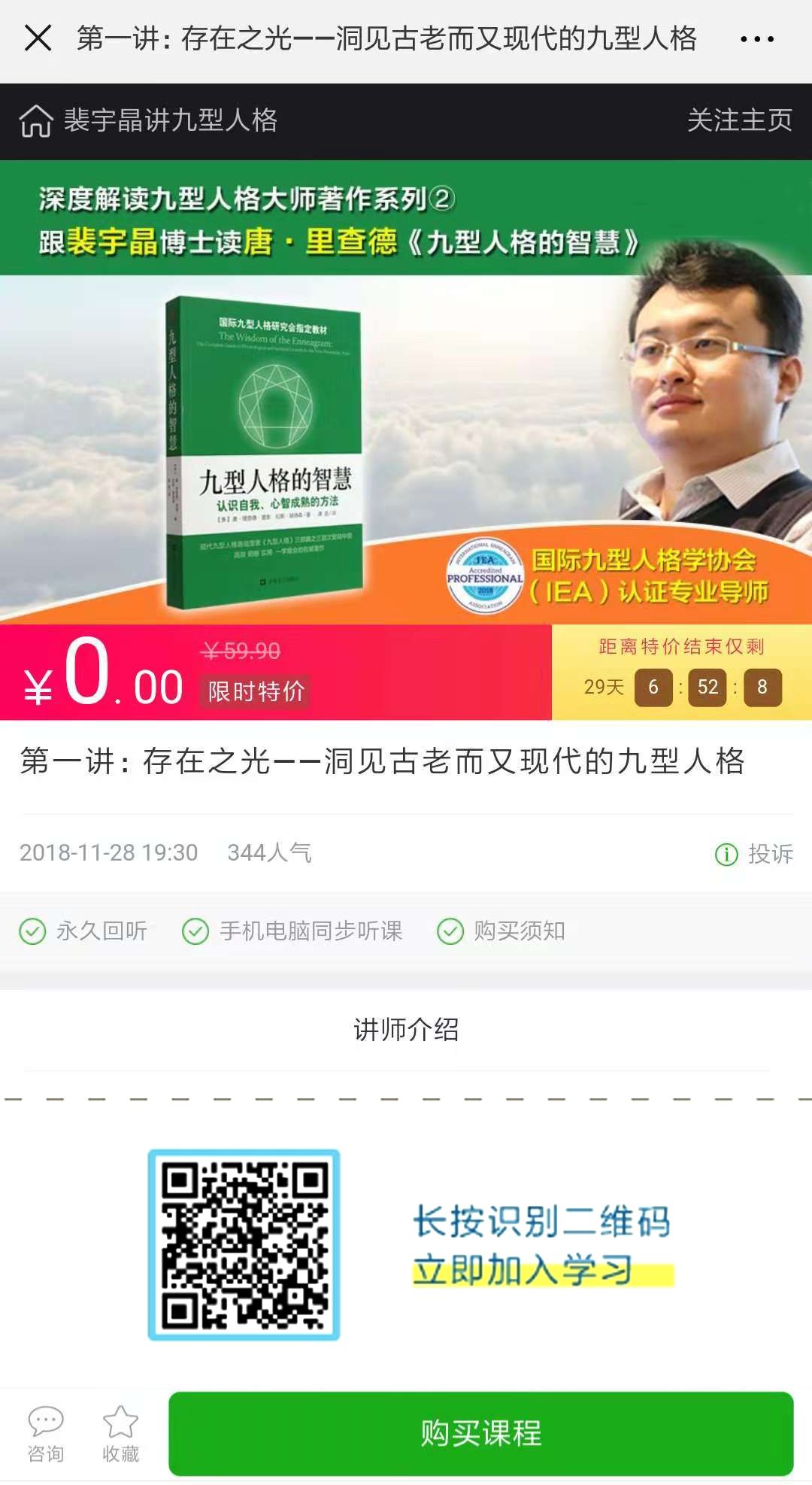Tap 关注主页 to follow the page
This screenshot has height=1485, width=812.
pos(739,120)
